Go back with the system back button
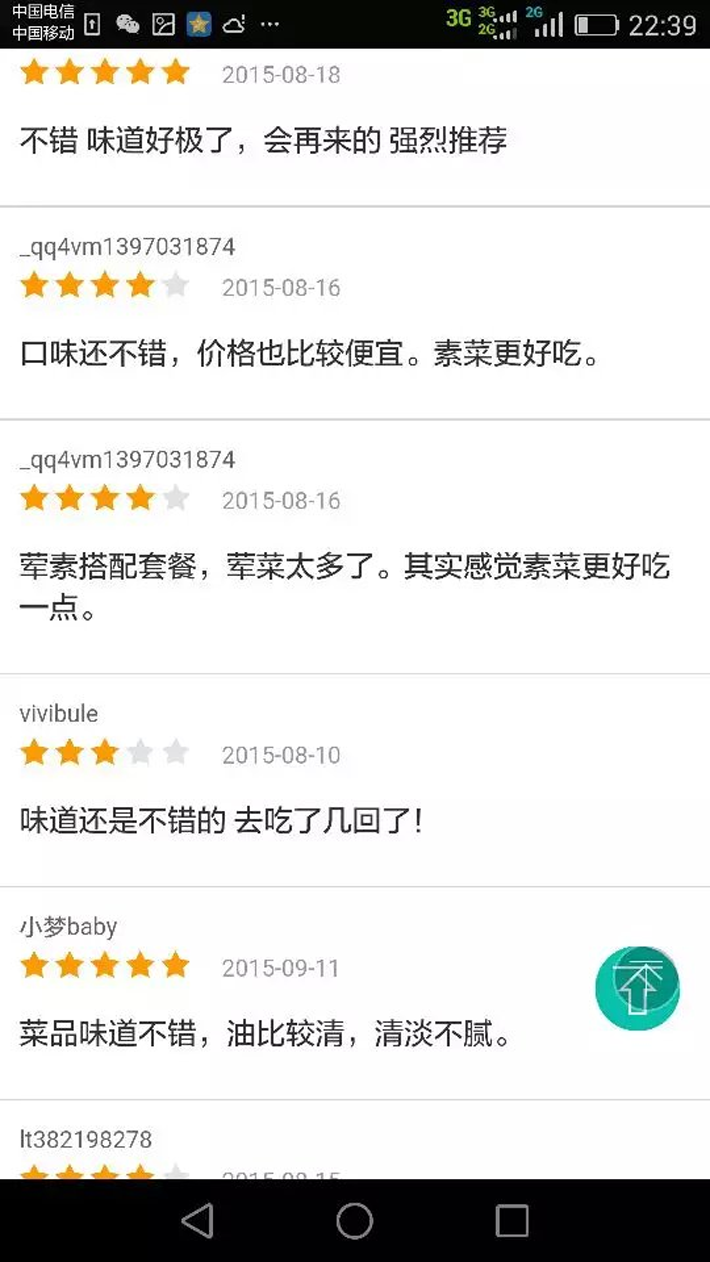 coord(198,1220)
